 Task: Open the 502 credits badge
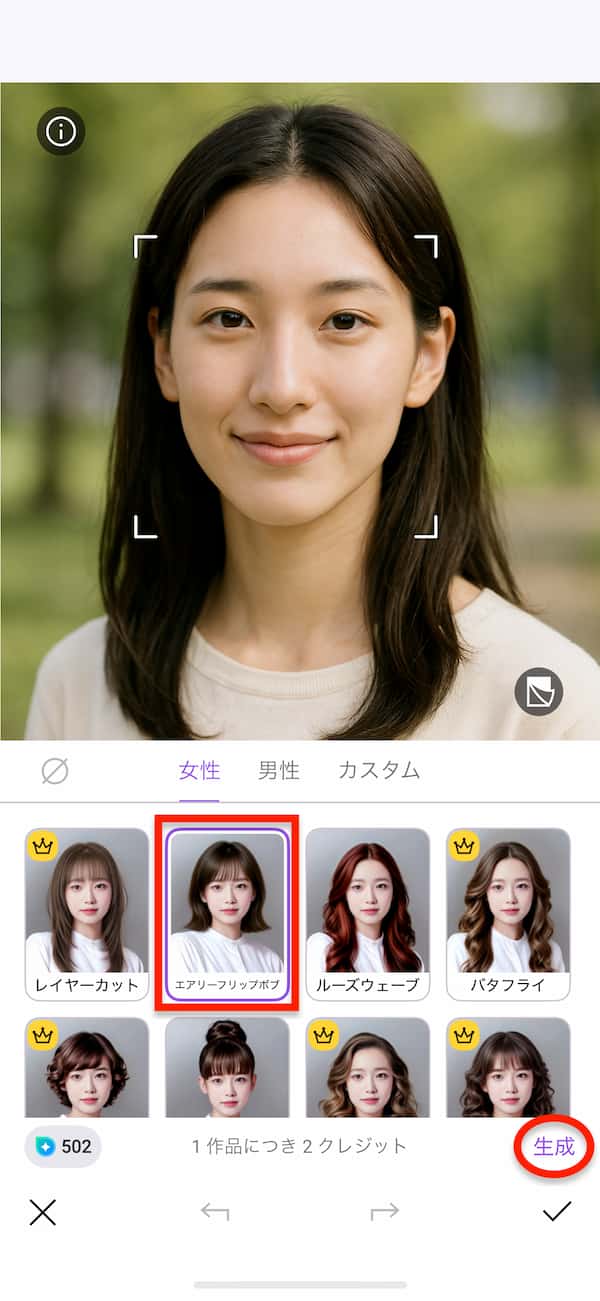click(63, 1146)
